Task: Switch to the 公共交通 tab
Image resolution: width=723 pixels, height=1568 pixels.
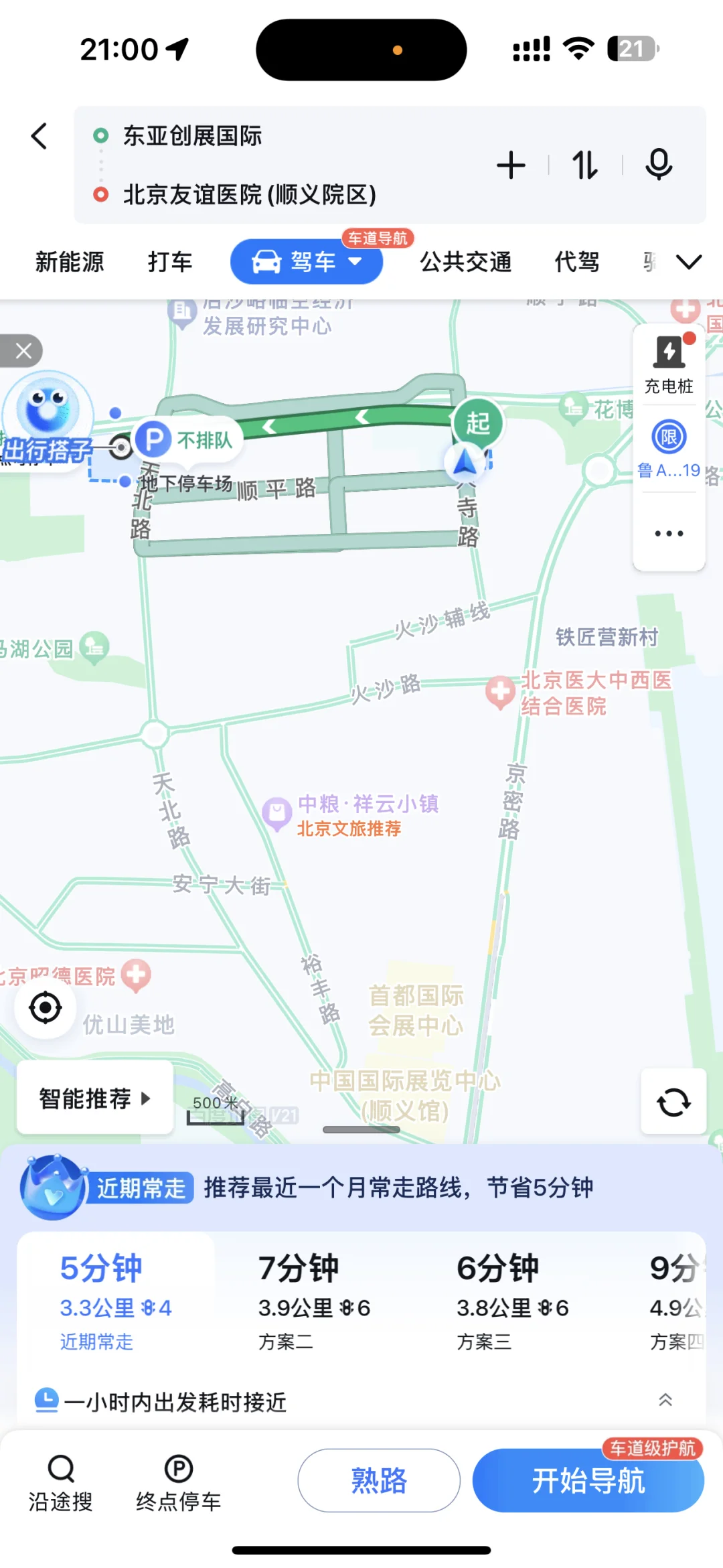Action: point(466,262)
